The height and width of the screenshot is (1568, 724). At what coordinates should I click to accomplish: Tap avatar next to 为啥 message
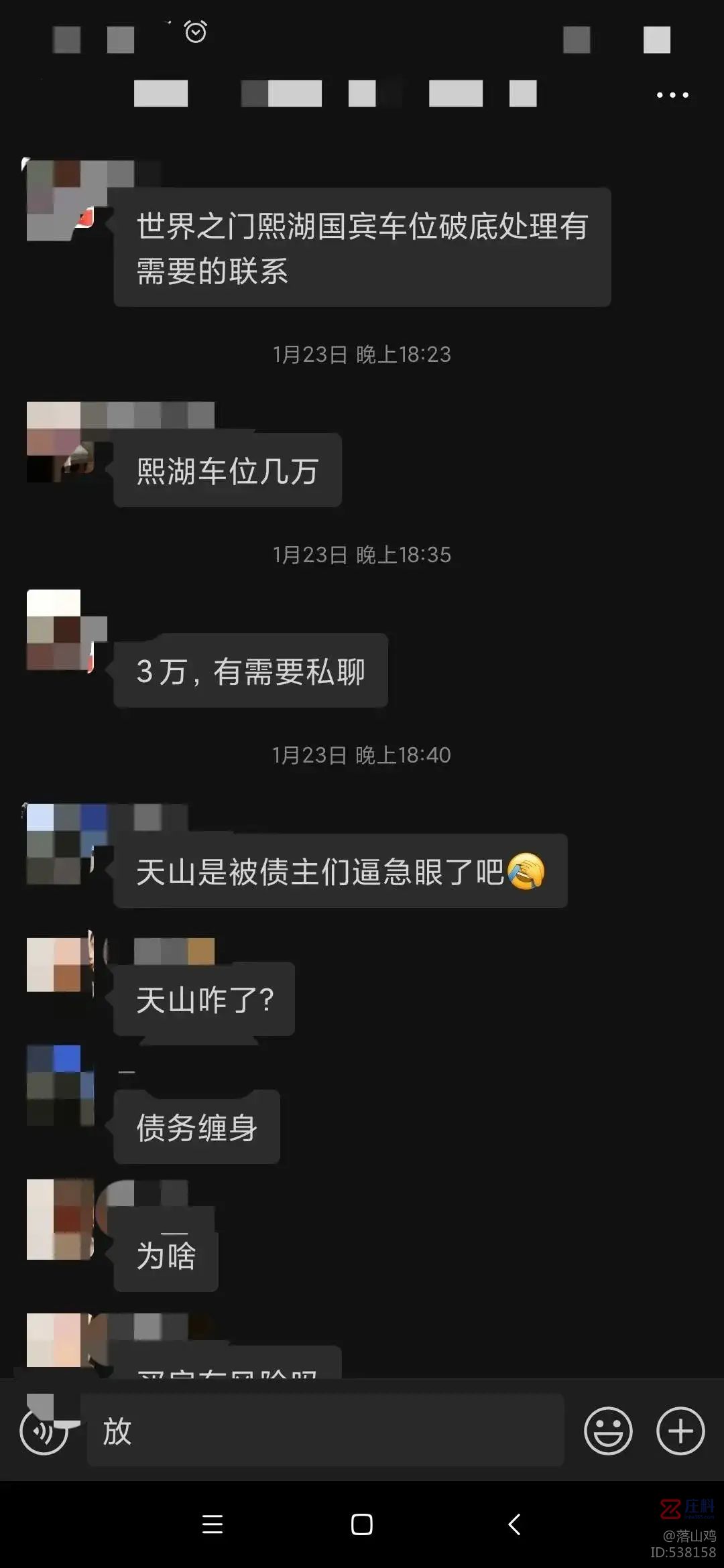pyautogui.click(x=60, y=1220)
